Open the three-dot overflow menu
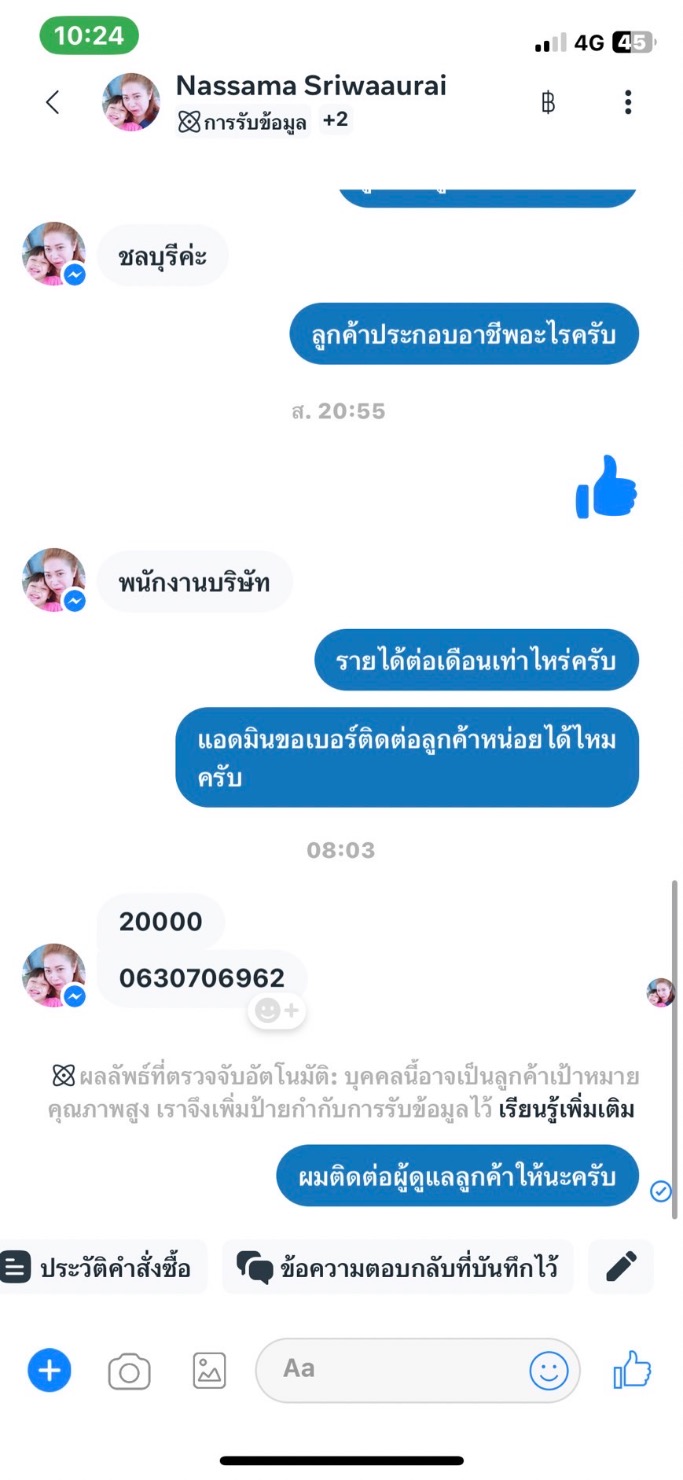This screenshot has height=1480, width=683. 628,102
